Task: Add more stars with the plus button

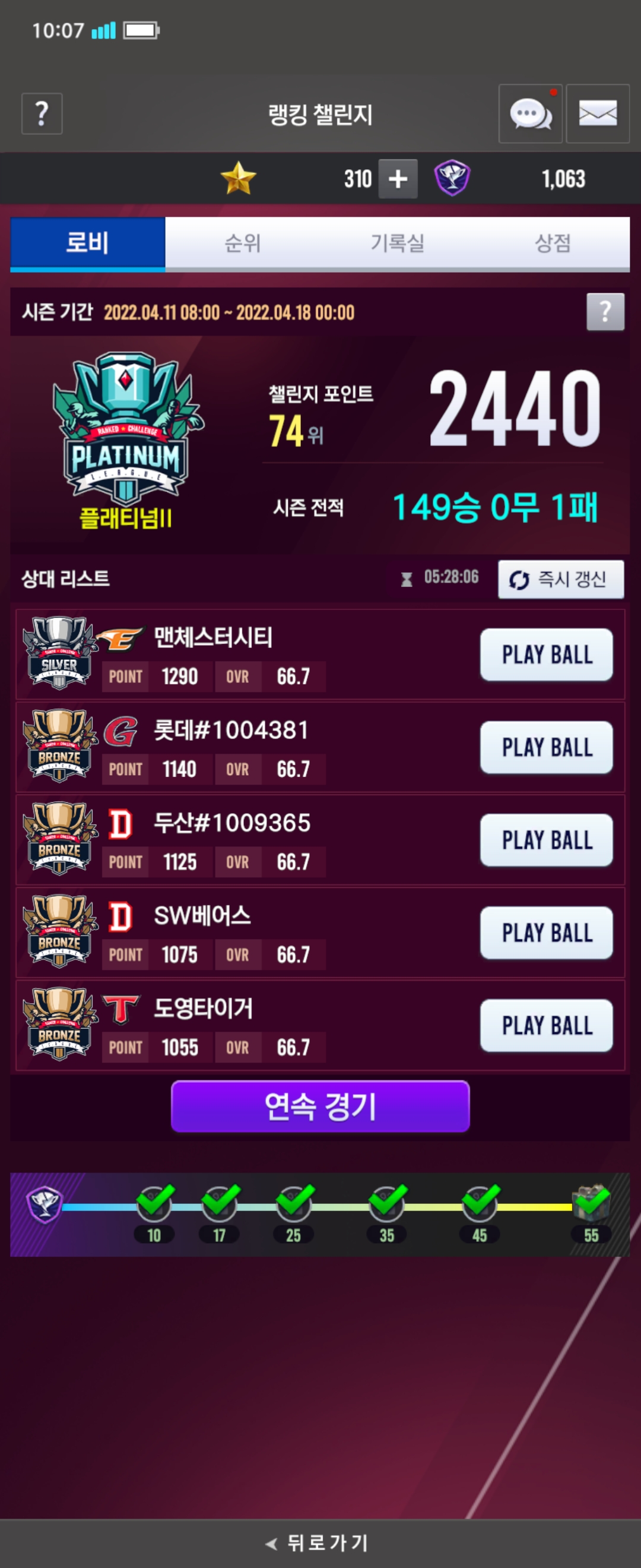Action: coord(398,179)
